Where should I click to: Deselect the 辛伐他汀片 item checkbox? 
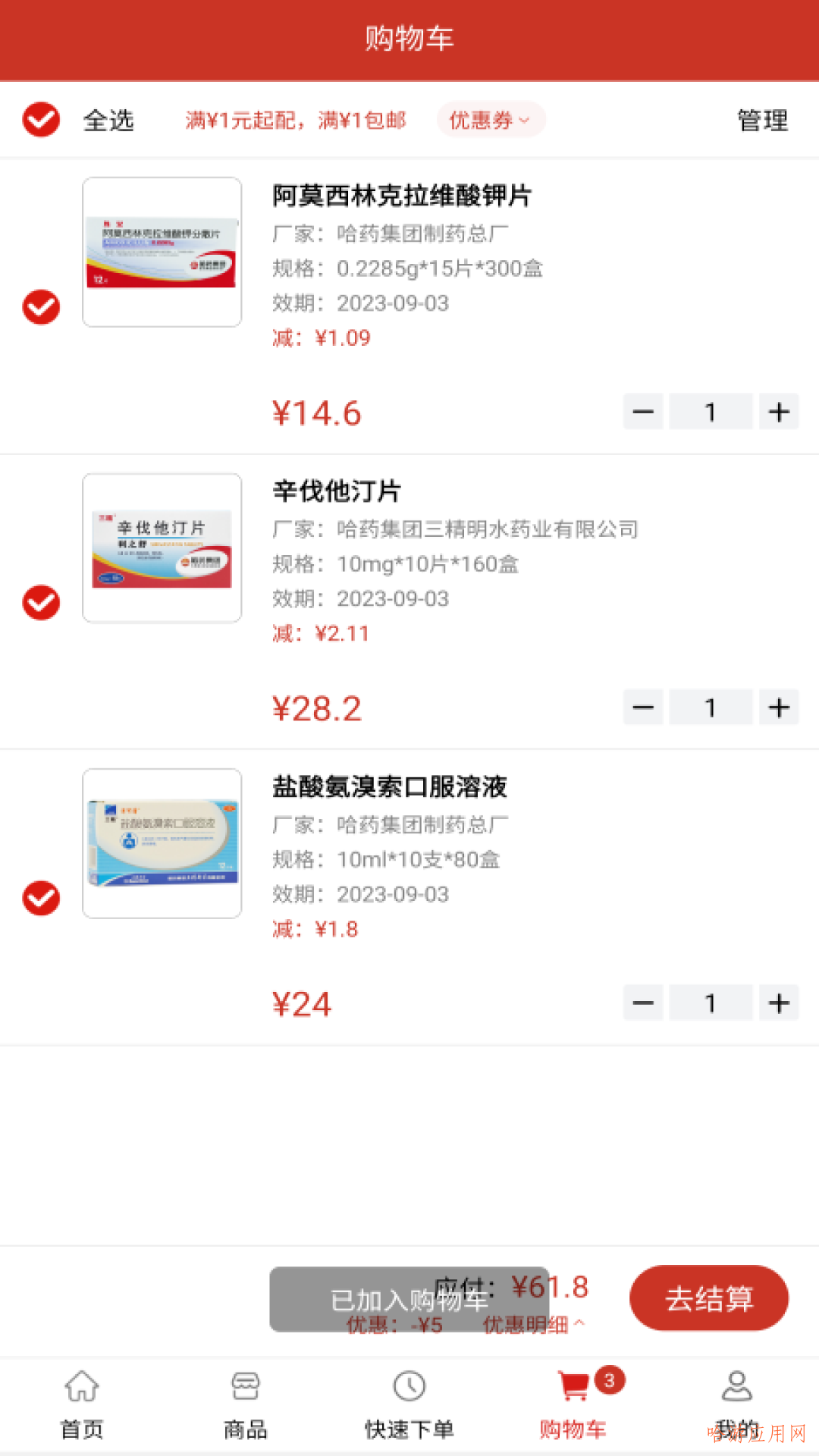(x=40, y=602)
